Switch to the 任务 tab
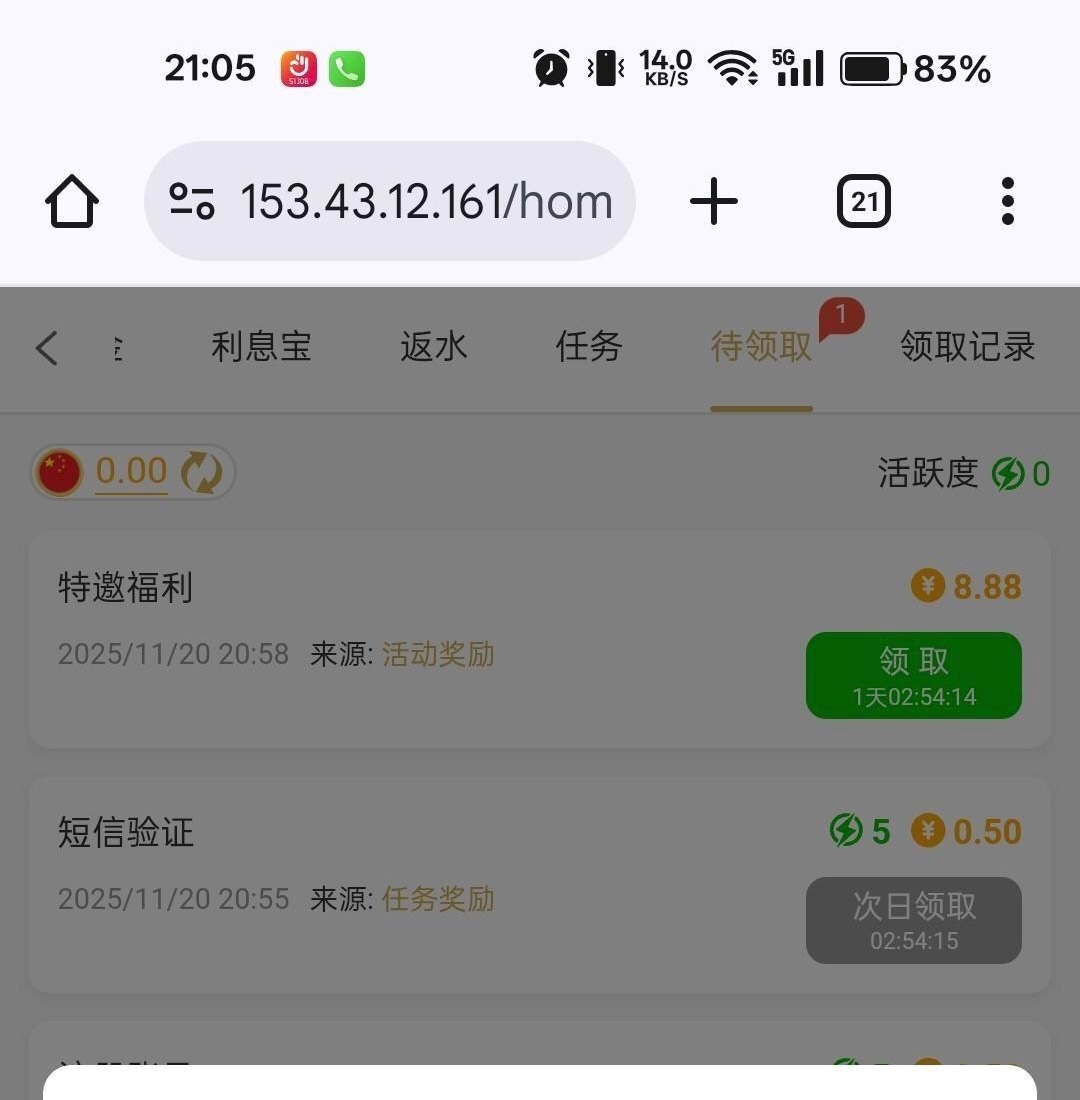Viewport: 1080px width, 1100px height. point(589,348)
